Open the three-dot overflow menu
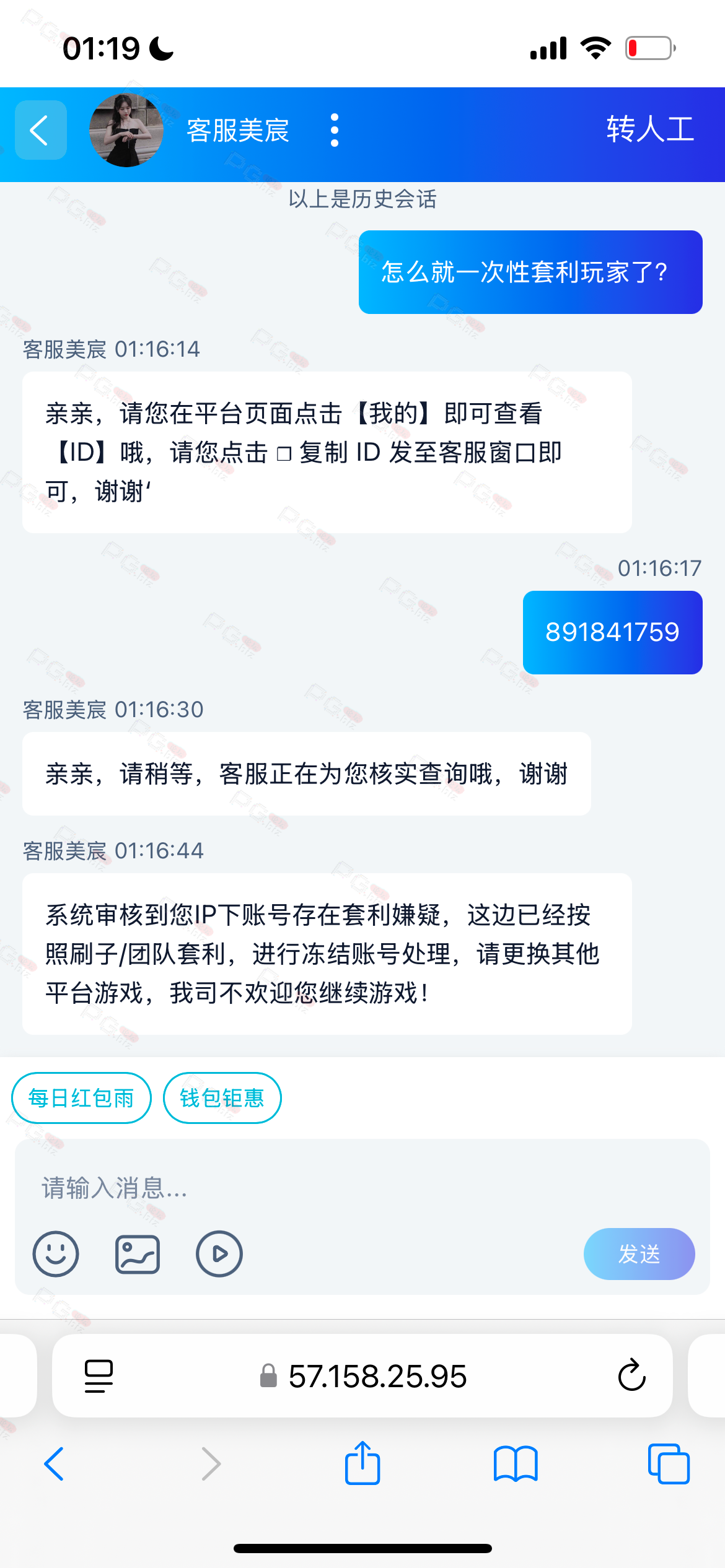The height and width of the screenshot is (1568, 725). tap(335, 130)
